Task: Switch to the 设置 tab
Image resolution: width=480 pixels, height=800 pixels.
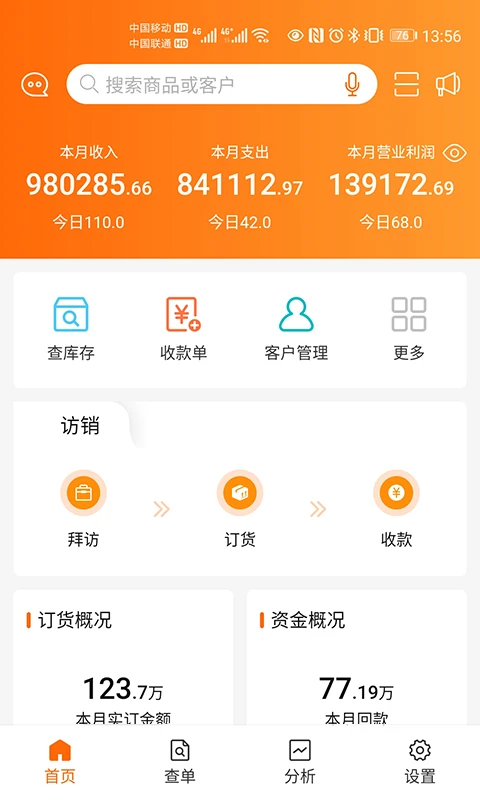Action: pos(420,762)
